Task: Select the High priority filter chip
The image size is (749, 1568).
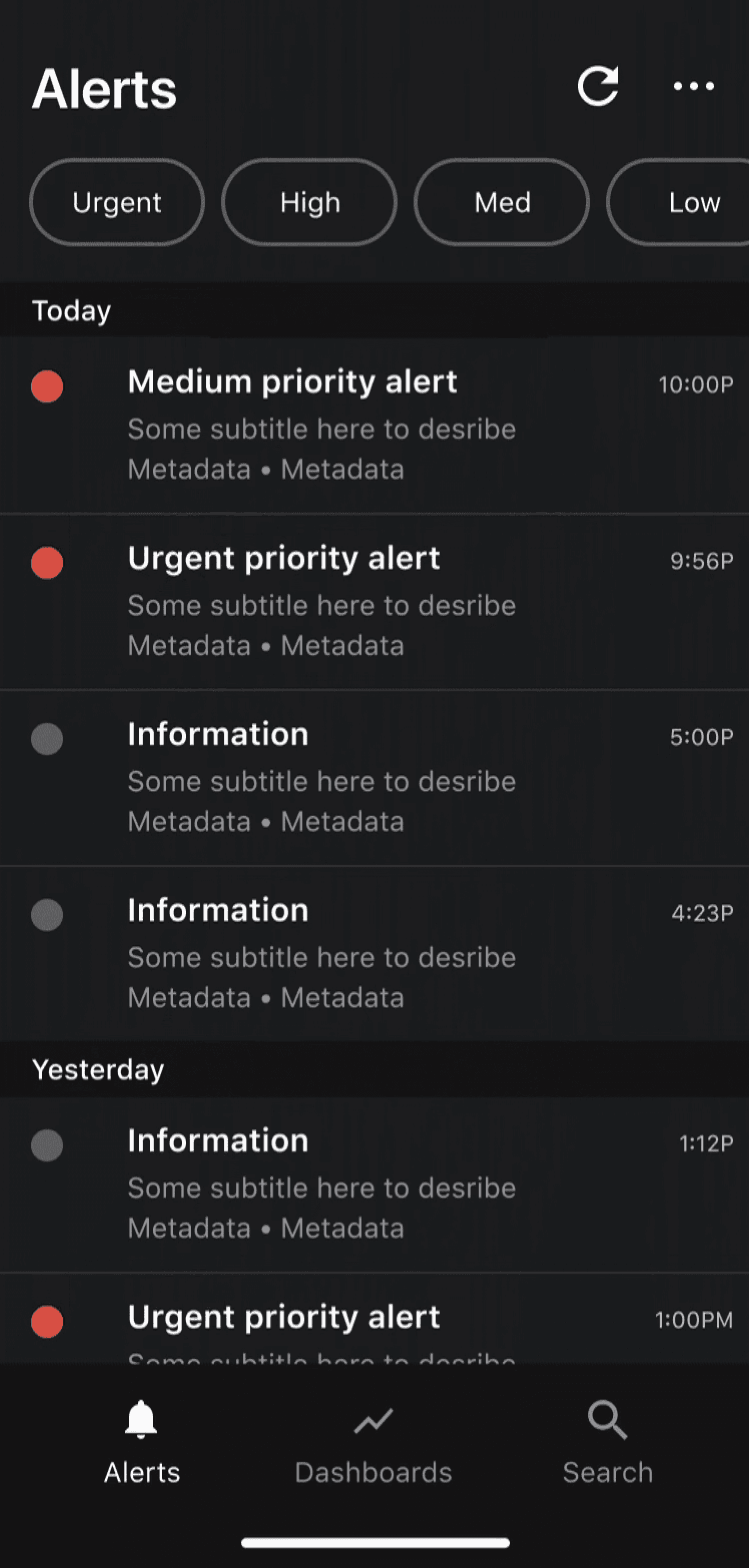Action: point(309,202)
